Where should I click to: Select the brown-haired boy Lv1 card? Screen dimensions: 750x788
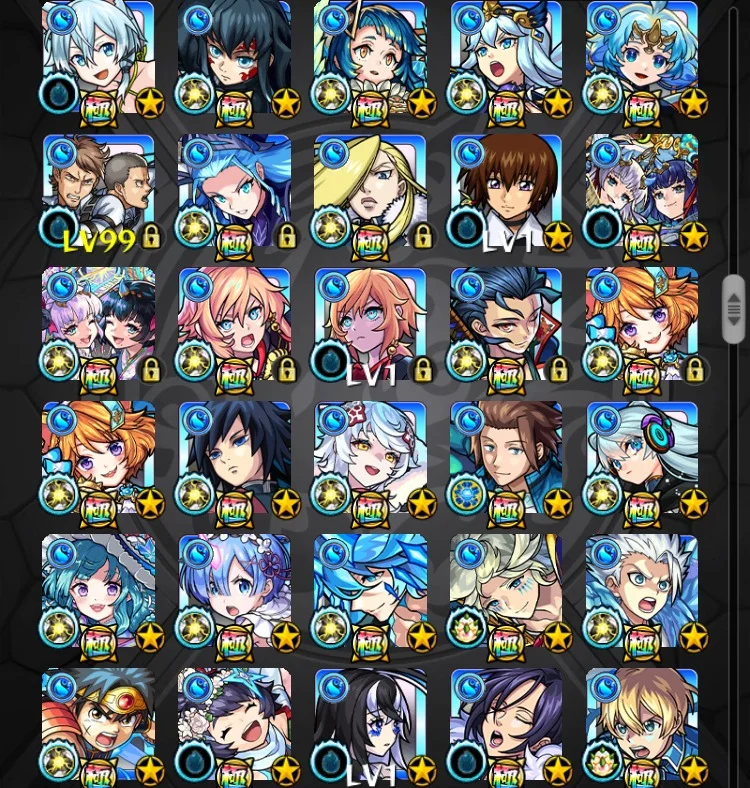[506, 190]
